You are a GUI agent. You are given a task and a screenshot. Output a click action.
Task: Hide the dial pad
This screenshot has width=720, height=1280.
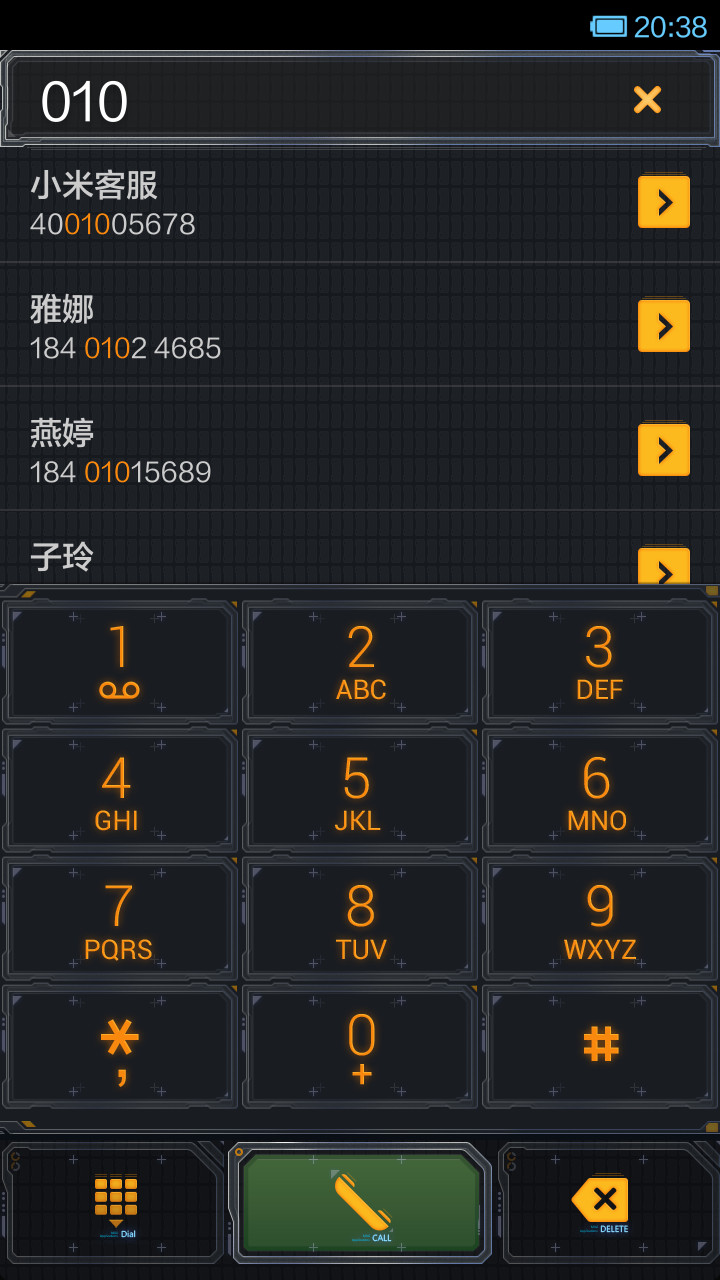pyautogui.click(x=114, y=1203)
